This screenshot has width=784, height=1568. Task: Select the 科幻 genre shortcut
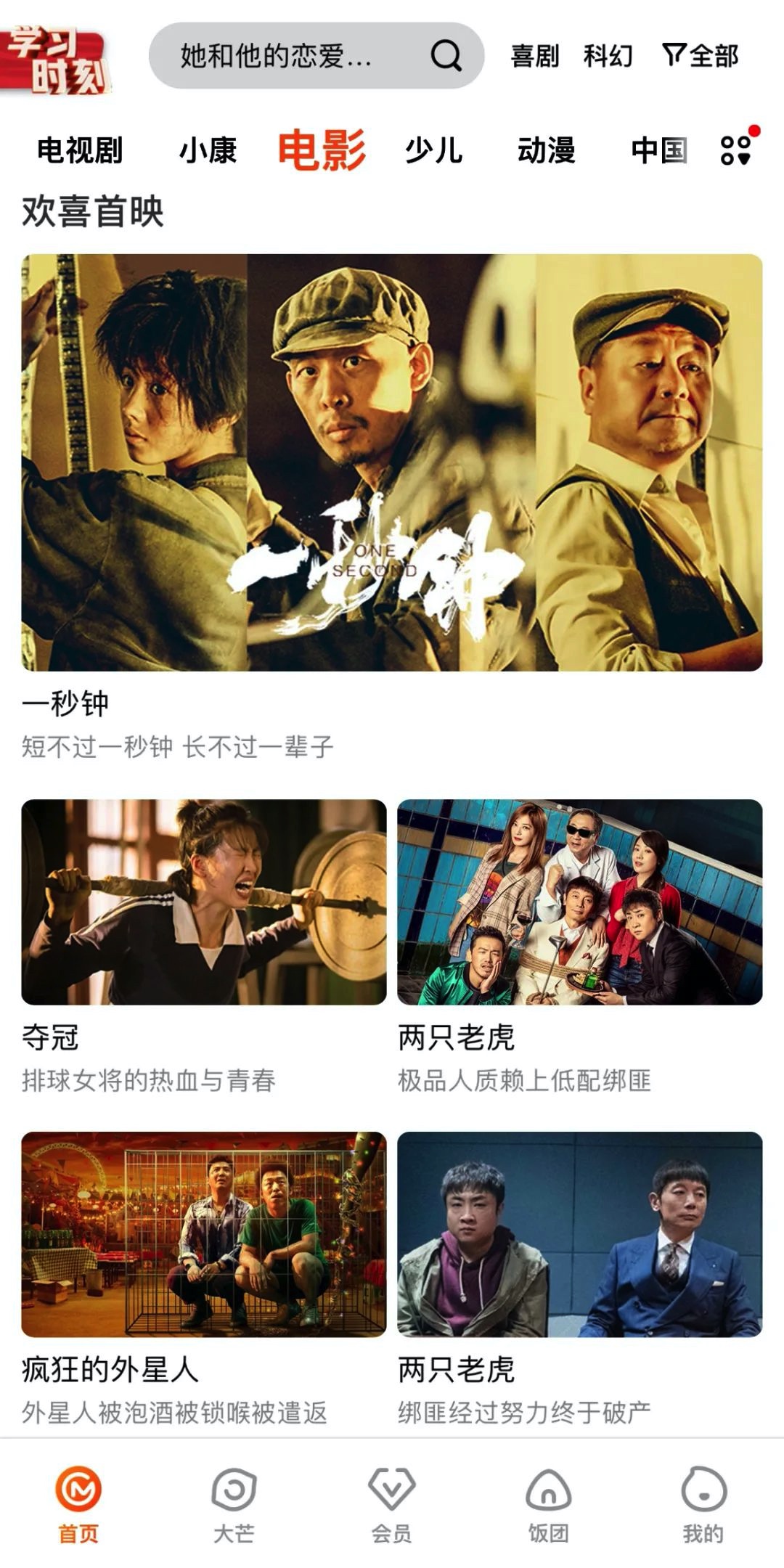pyautogui.click(x=608, y=56)
